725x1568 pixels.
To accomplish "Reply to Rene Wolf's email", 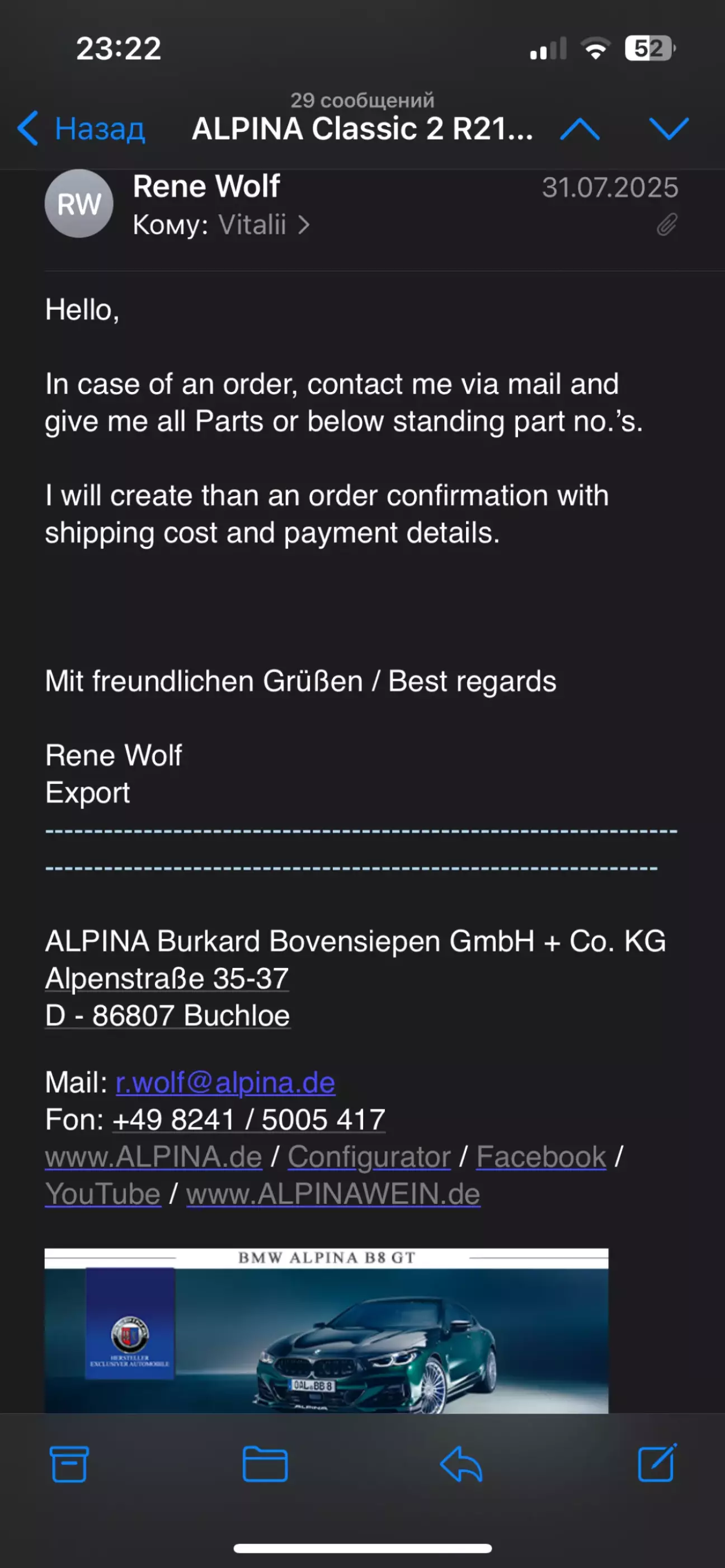I will pyautogui.click(x=461, y=1464).
